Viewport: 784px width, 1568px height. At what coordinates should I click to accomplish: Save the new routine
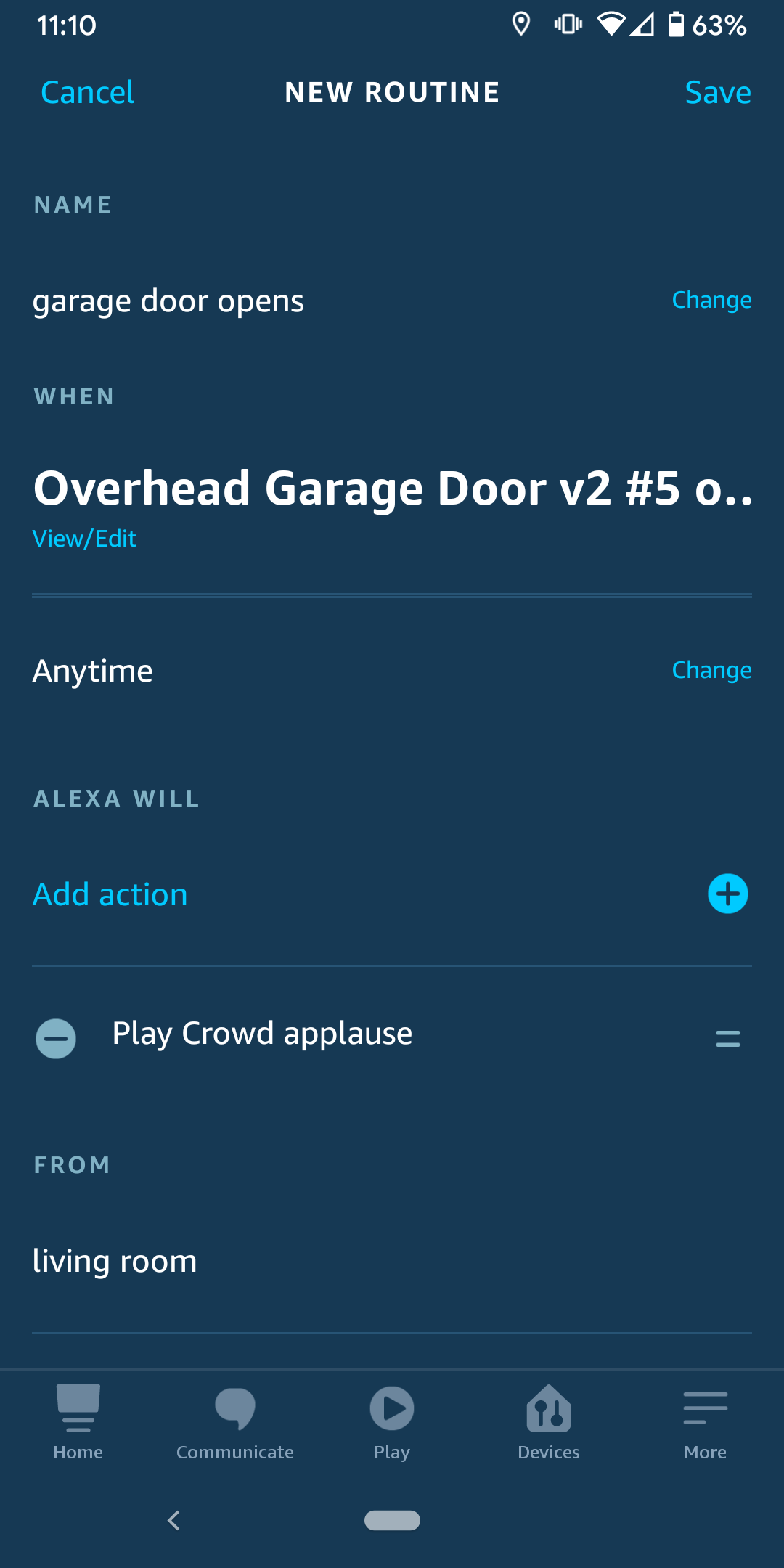point(717,92)
